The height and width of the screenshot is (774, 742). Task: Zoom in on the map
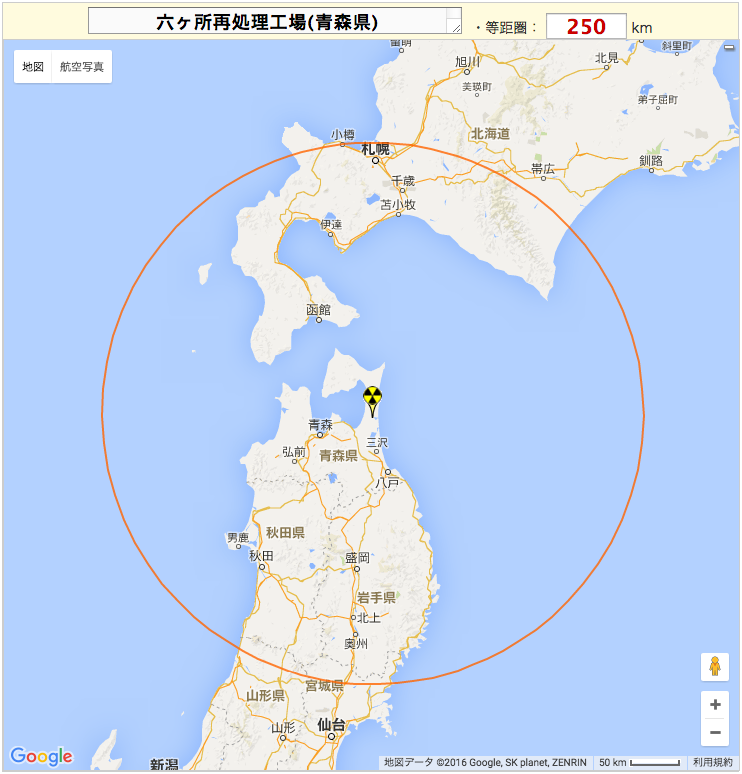click(x=715, y=705)
